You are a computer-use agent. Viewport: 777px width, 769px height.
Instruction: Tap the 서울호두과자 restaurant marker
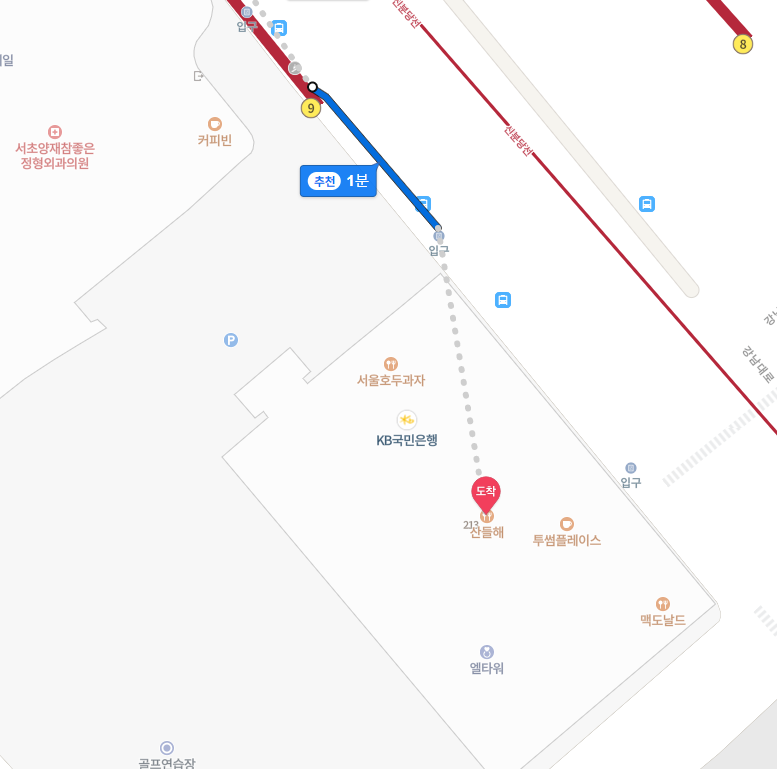(x=391, y=365)
